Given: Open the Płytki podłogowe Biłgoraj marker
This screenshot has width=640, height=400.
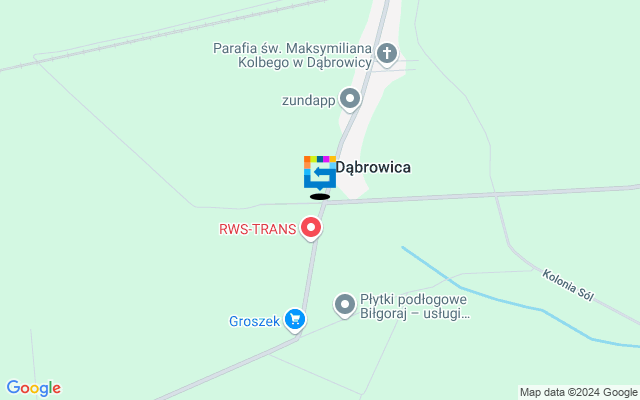Looking at the screenshot, I should tap(345, 304).
